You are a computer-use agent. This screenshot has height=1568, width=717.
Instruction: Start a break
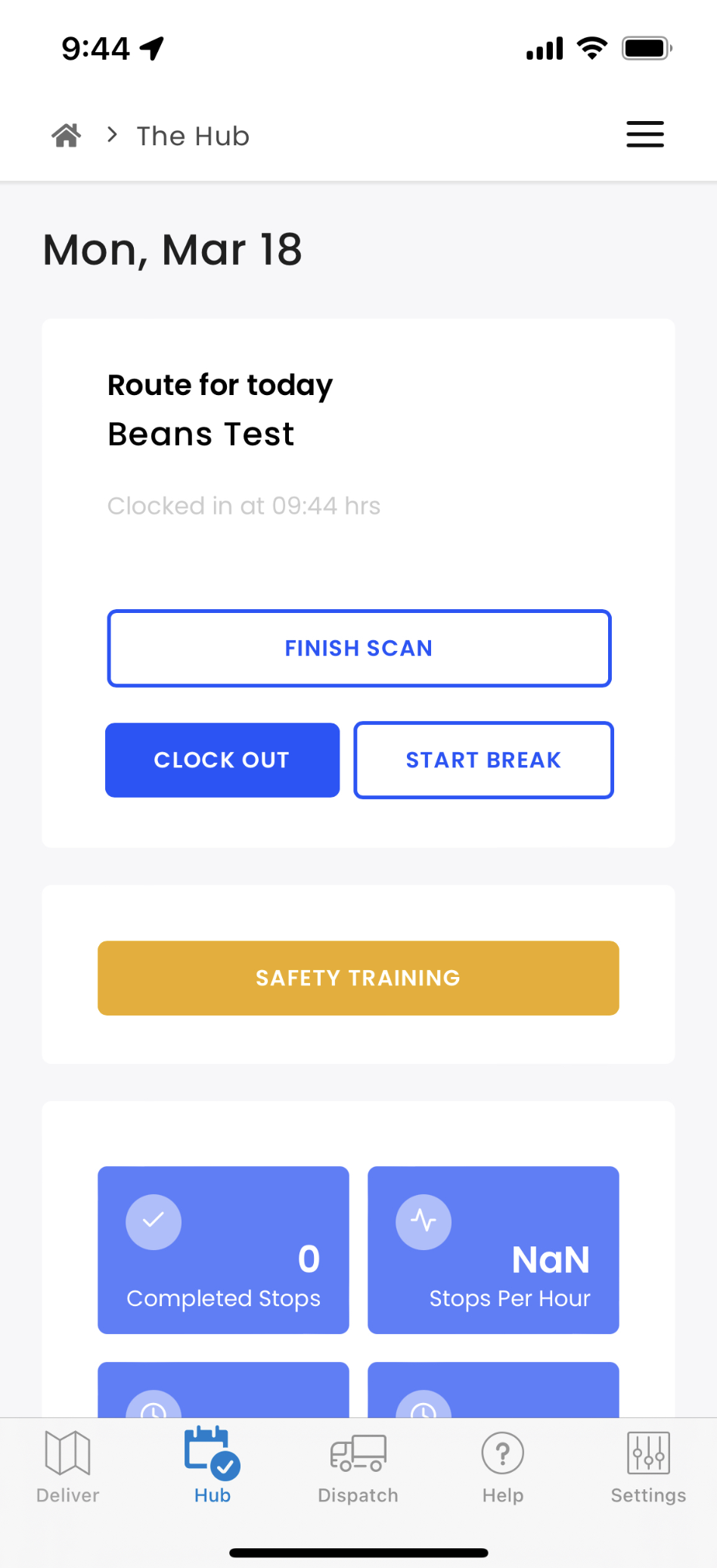[483, 760]
